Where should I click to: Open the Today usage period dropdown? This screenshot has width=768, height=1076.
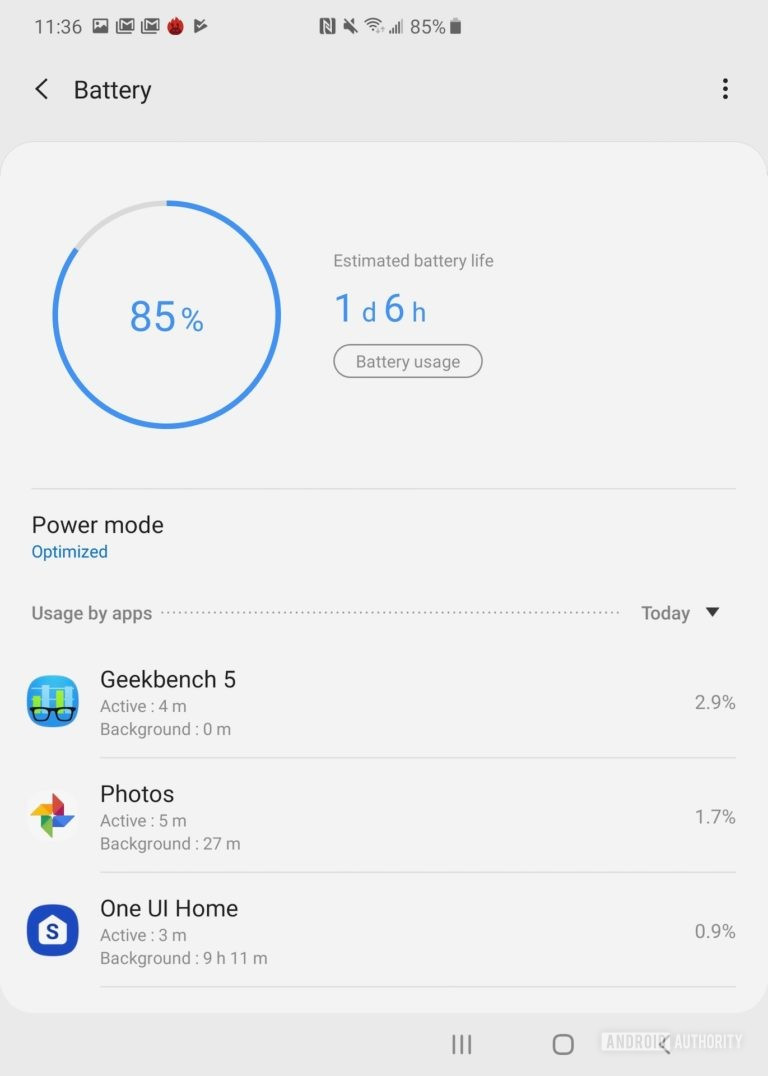[680, 613]
